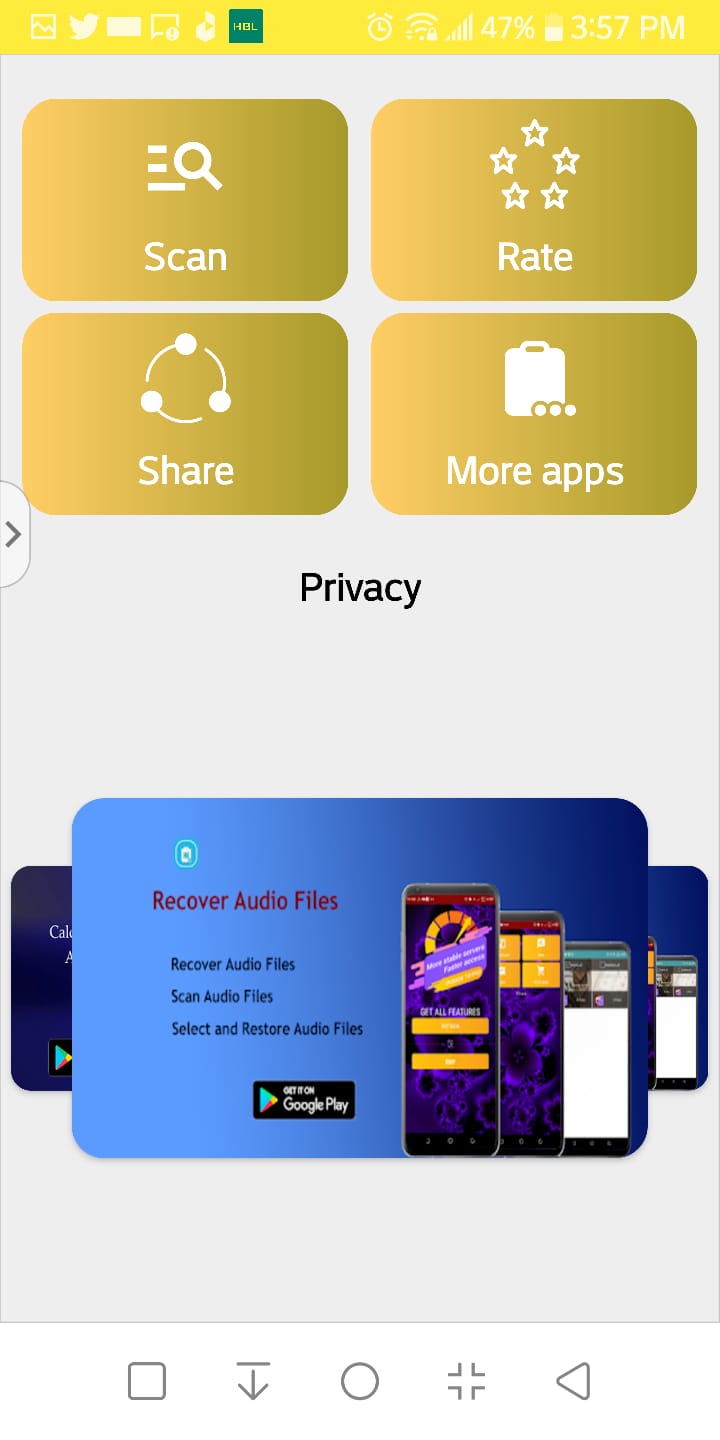Open the Recover Audio Files promo card
This screenshot has height=1440, width=720.
(x=360, y=978)
